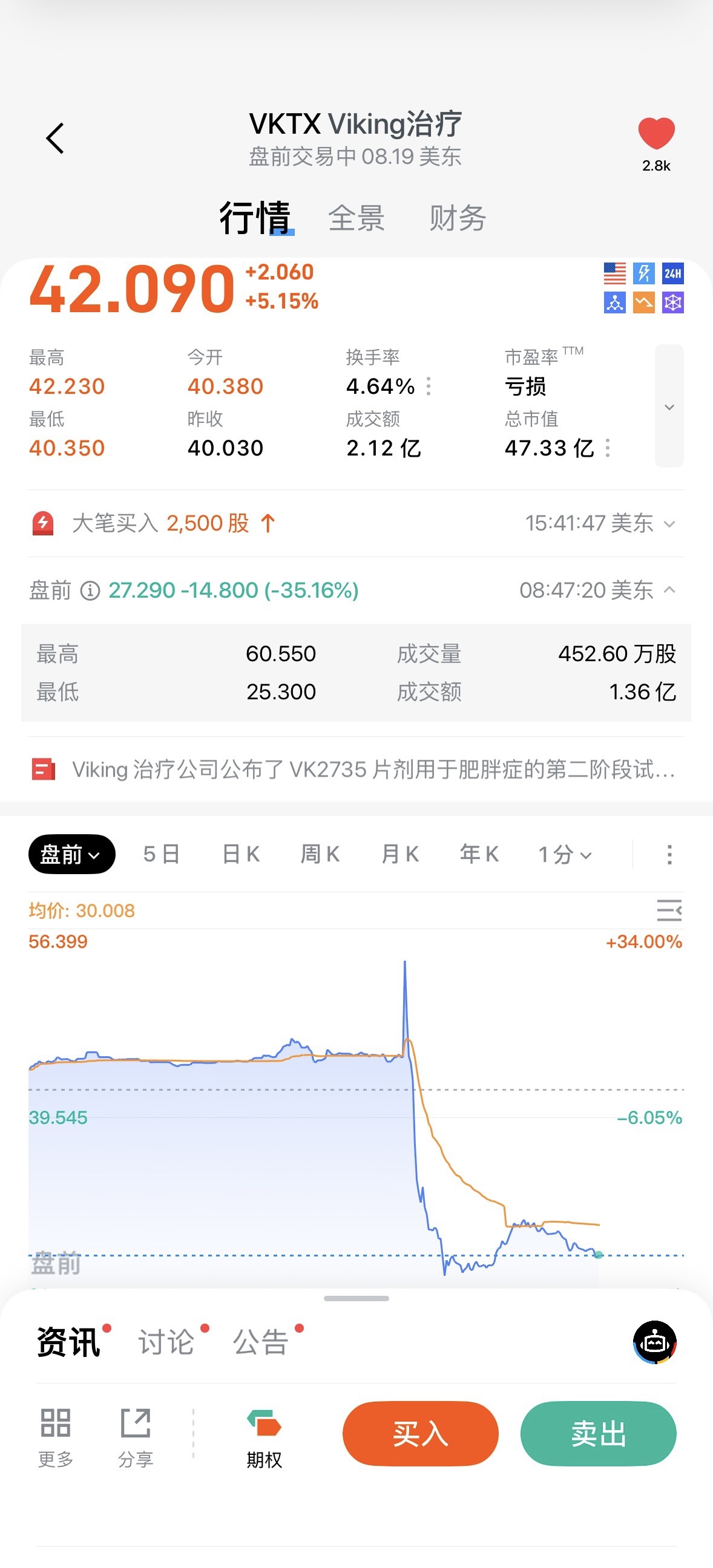The image size is (713, 1568).
Task: Switch to the 全景 tab
Action: pos(356,218)
